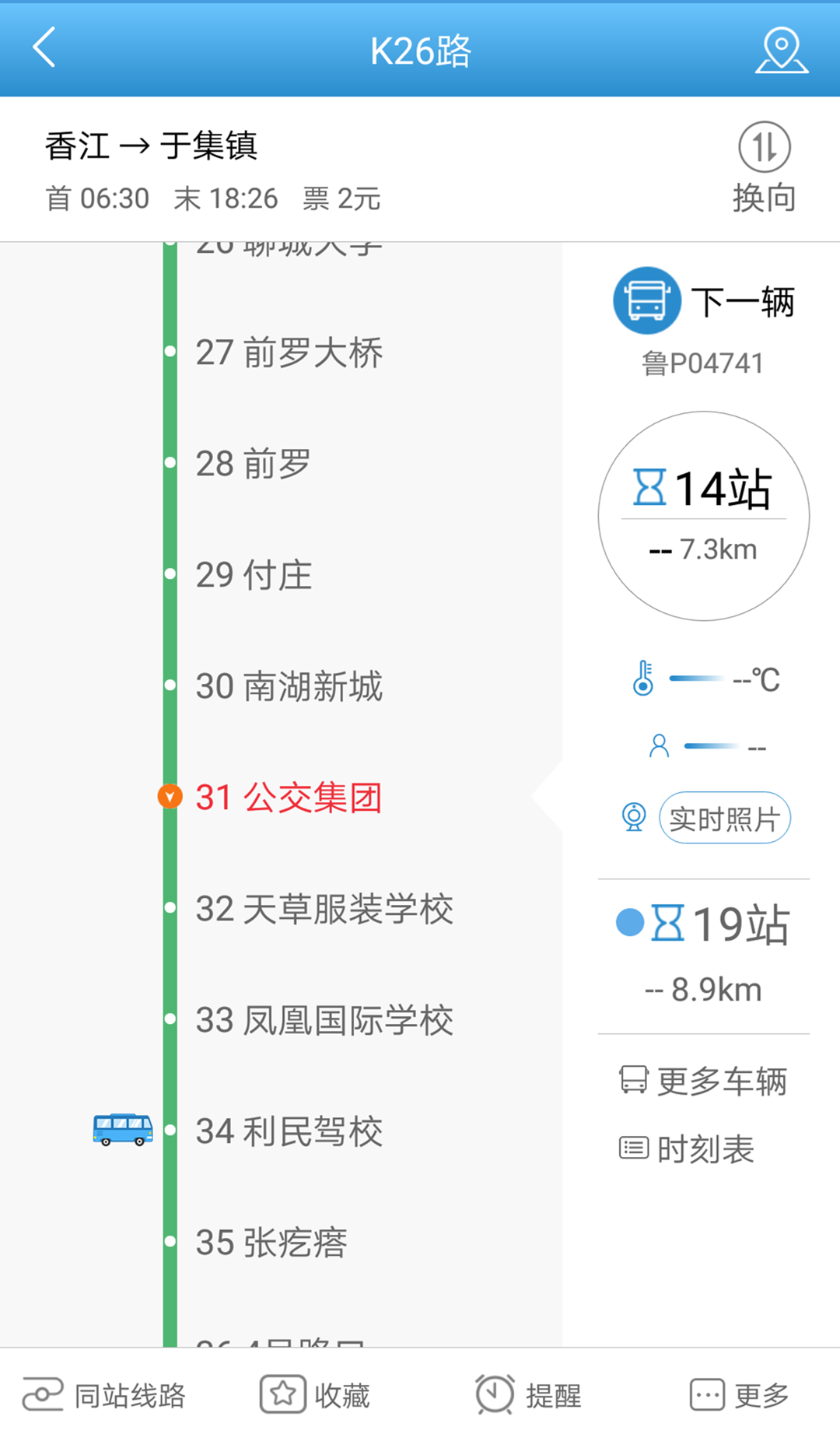This screenshot has height=1441, width=840.
Task: Select stop 29 付庄
Action: (x=254, y=575)
